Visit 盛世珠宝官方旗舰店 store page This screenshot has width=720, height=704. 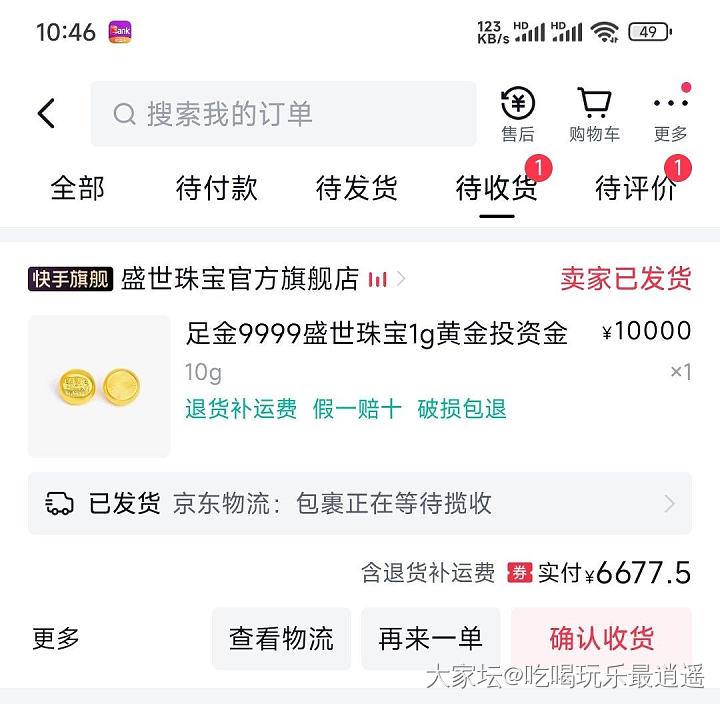[240, 279]
